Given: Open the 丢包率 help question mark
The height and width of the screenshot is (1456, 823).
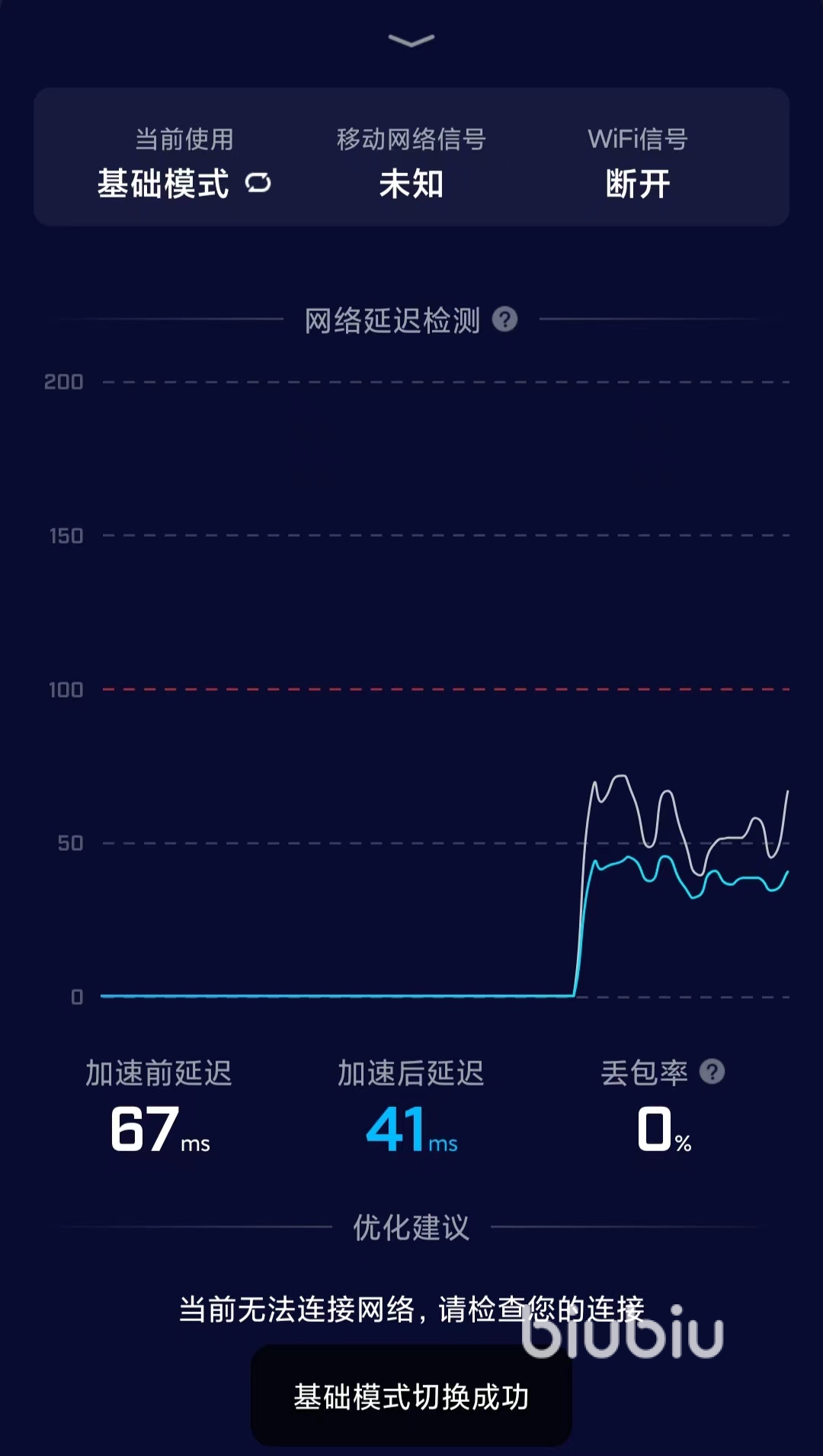Looking at the screenshot, I should point(712,1072).
